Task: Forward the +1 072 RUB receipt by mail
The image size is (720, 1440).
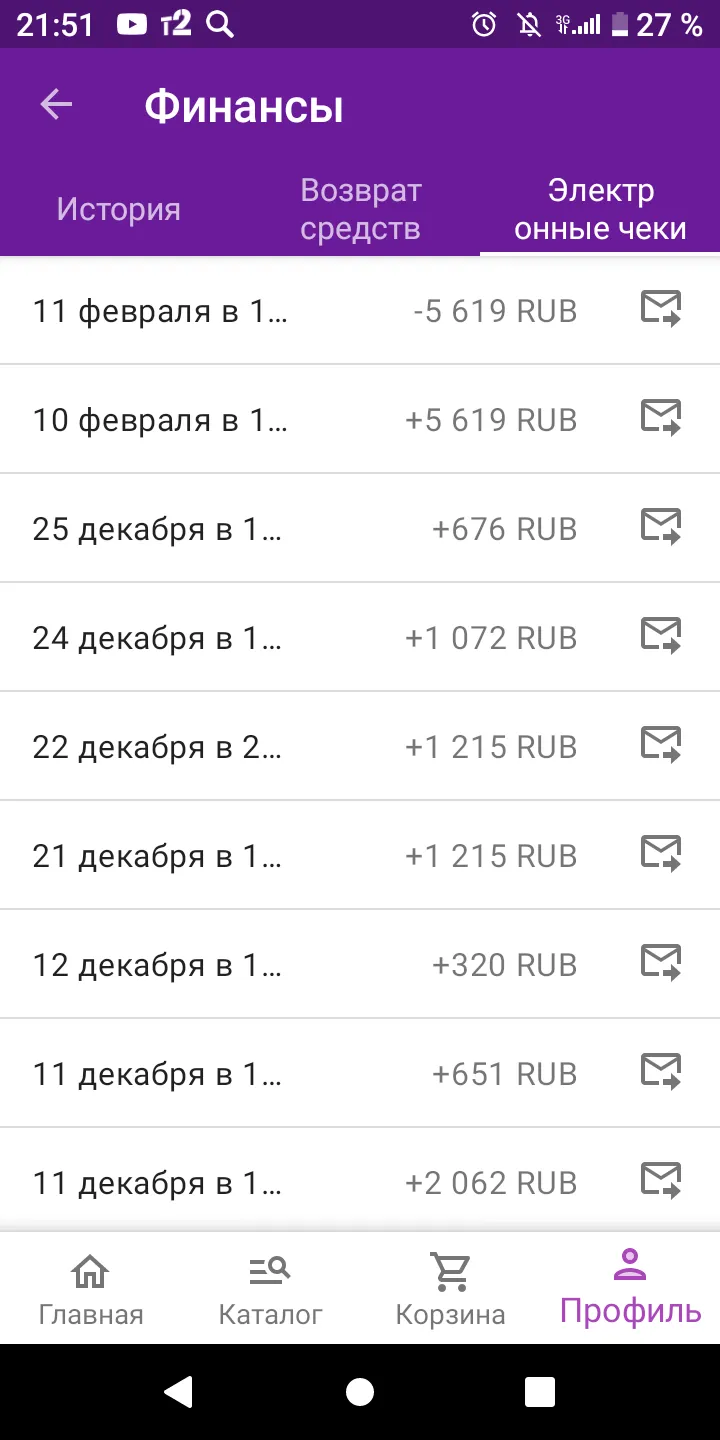Action: 661,636
